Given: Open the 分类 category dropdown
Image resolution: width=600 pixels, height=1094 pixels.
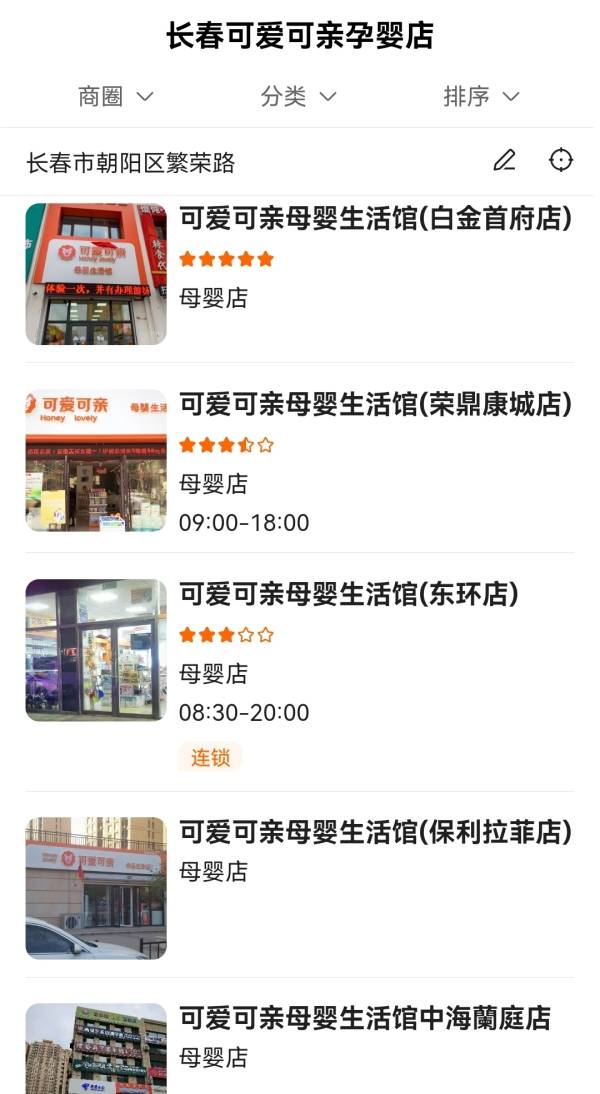Looking at the screenshot, I should [299, 96].
